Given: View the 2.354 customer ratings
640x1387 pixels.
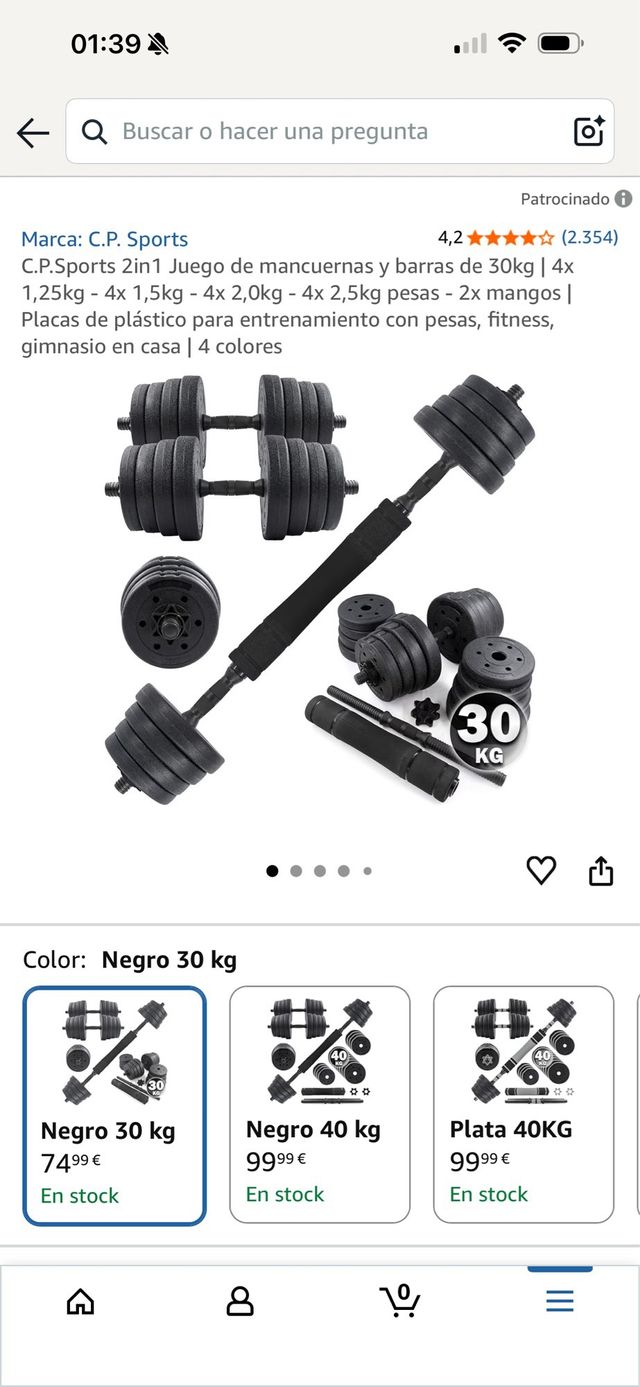Looking at the screenshot, I should 589,238.
